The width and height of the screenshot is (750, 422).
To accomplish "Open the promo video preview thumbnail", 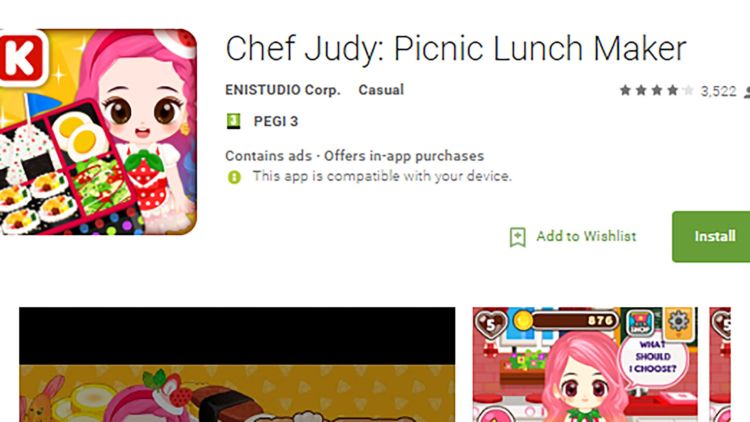I will (x=237, y=365).
